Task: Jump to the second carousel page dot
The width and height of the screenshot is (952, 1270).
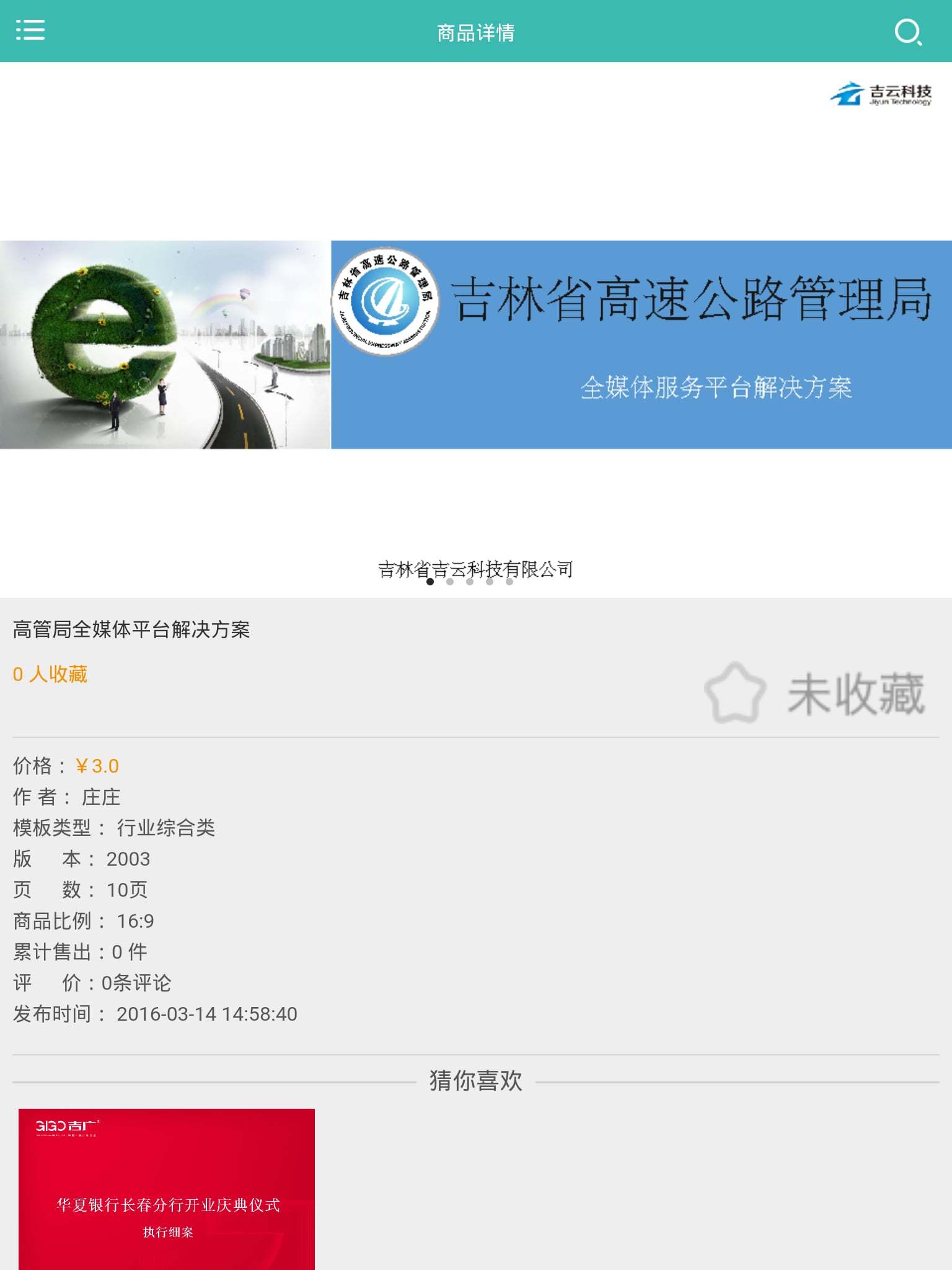Action: 450,582
